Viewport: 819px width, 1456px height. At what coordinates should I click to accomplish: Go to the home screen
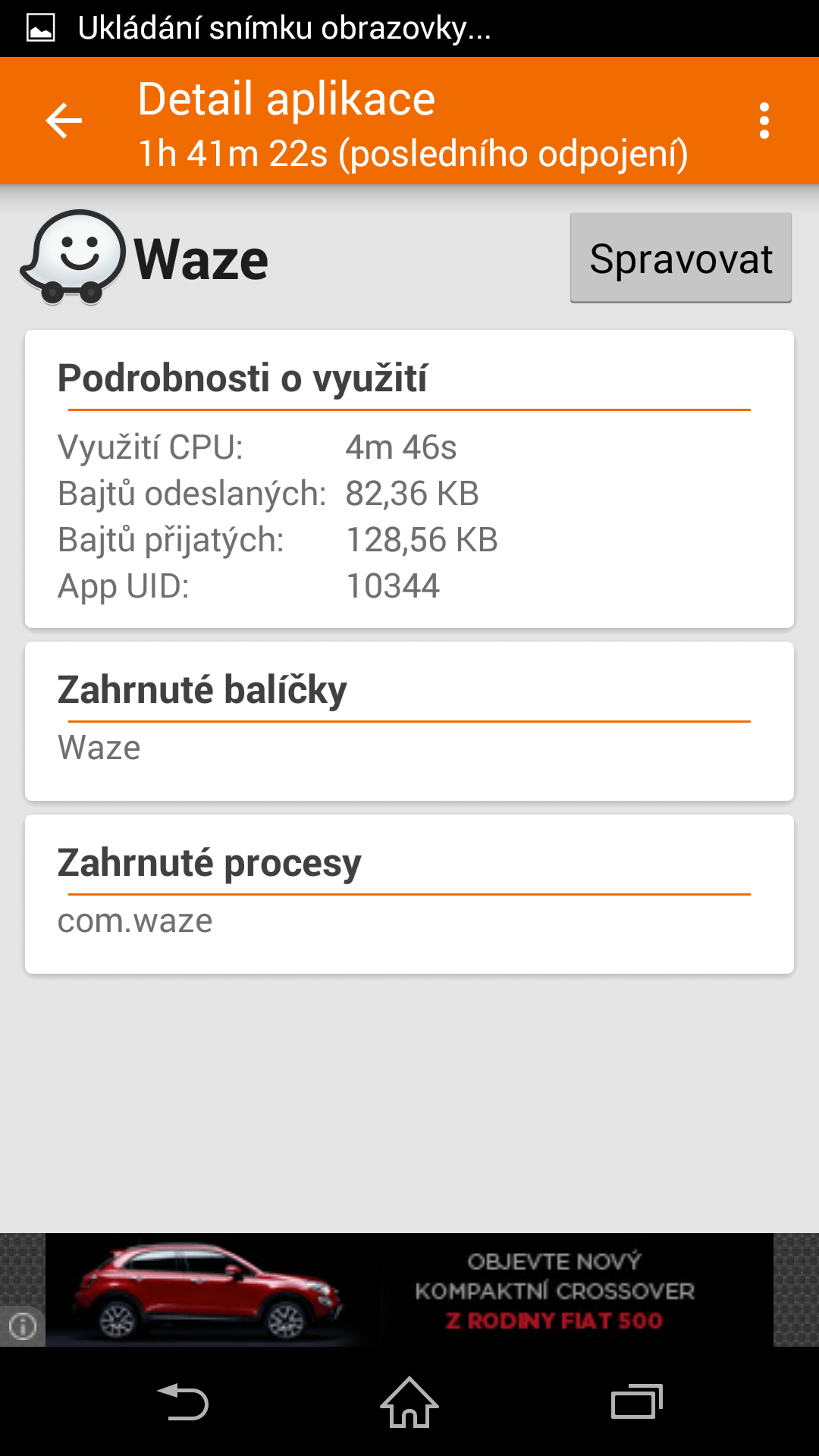[409, 1401]
